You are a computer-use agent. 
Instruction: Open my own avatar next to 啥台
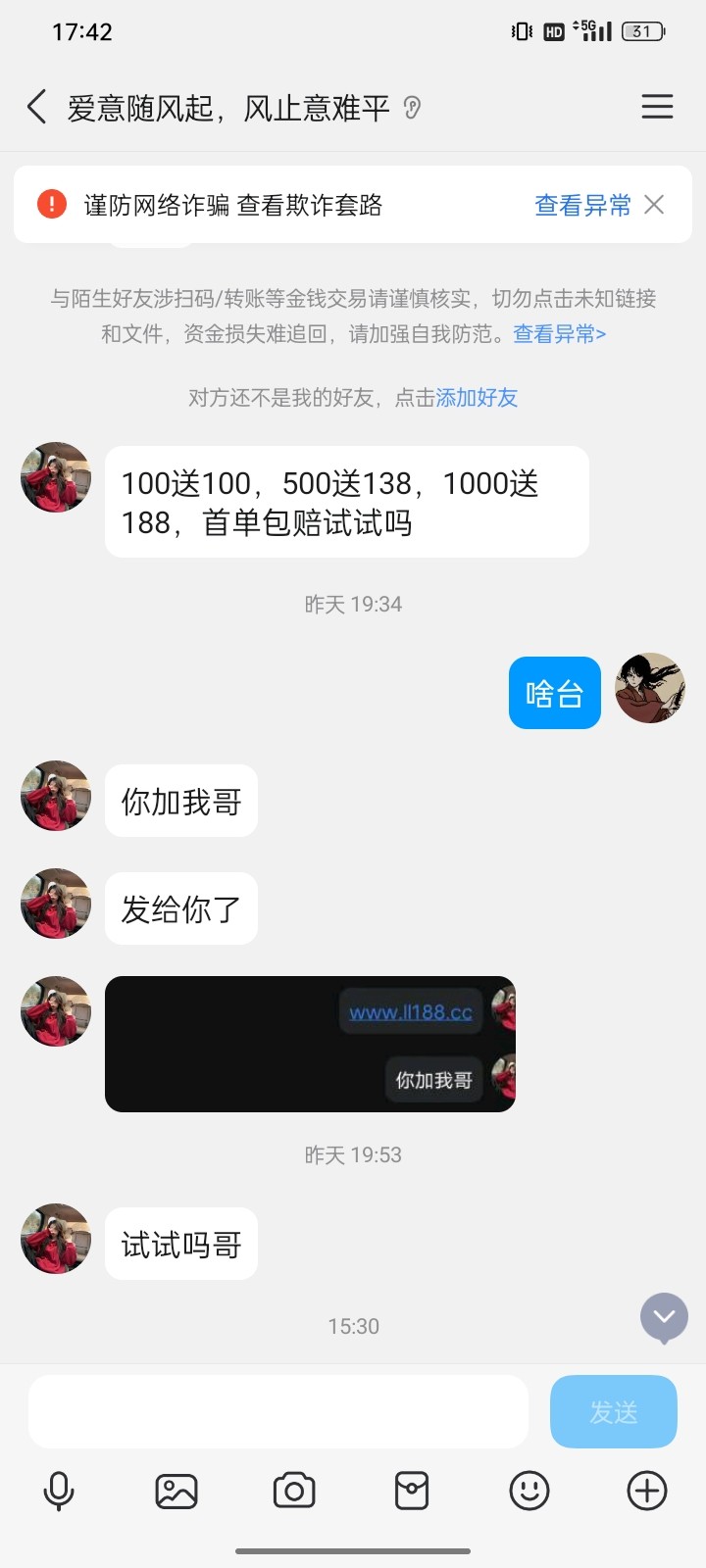pyautogui.click(x=649, y=688)
